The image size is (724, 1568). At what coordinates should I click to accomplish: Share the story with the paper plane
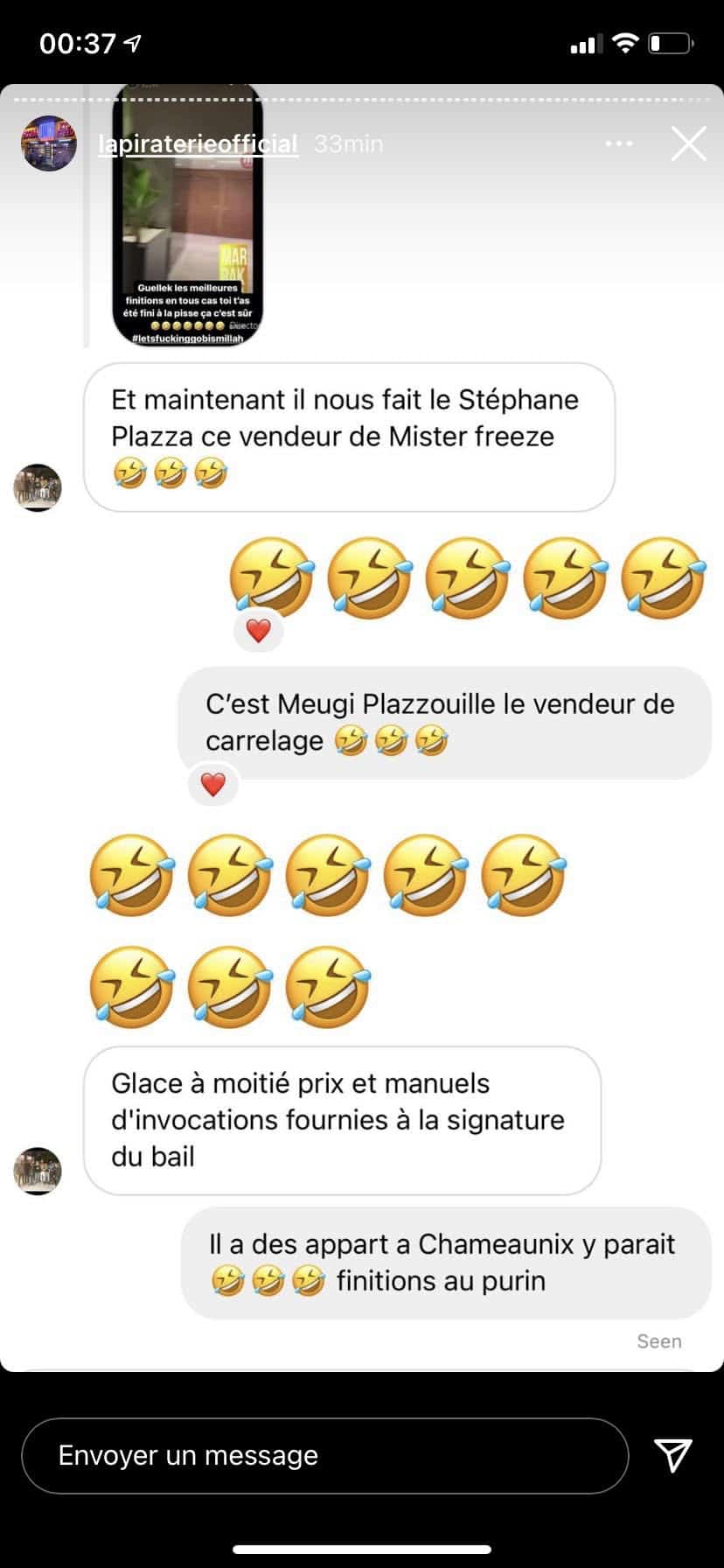pyautogui.click(x=673, y=1455)
